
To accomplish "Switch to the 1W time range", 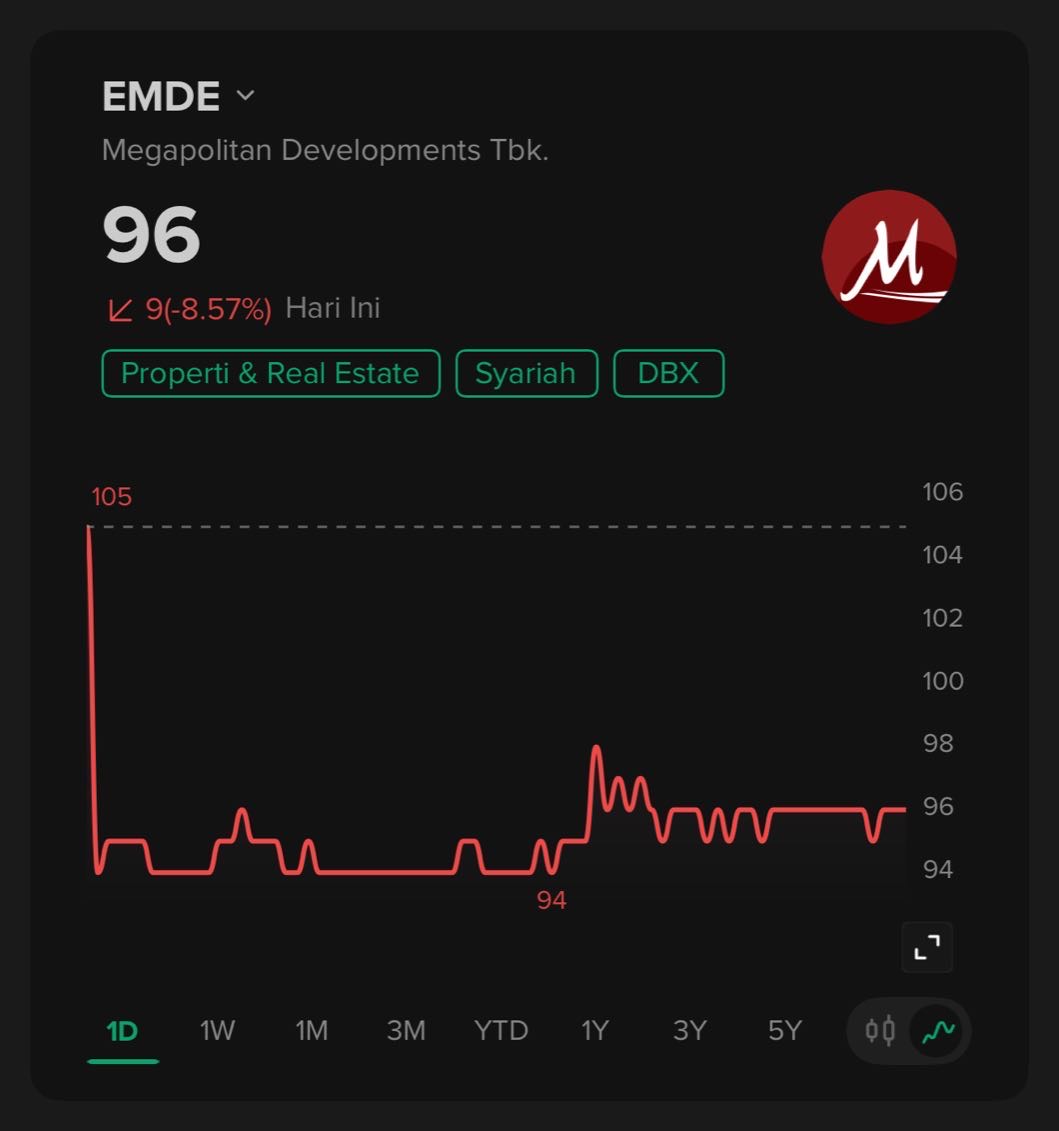I will pyautogui.click(x=217, y=1031).
